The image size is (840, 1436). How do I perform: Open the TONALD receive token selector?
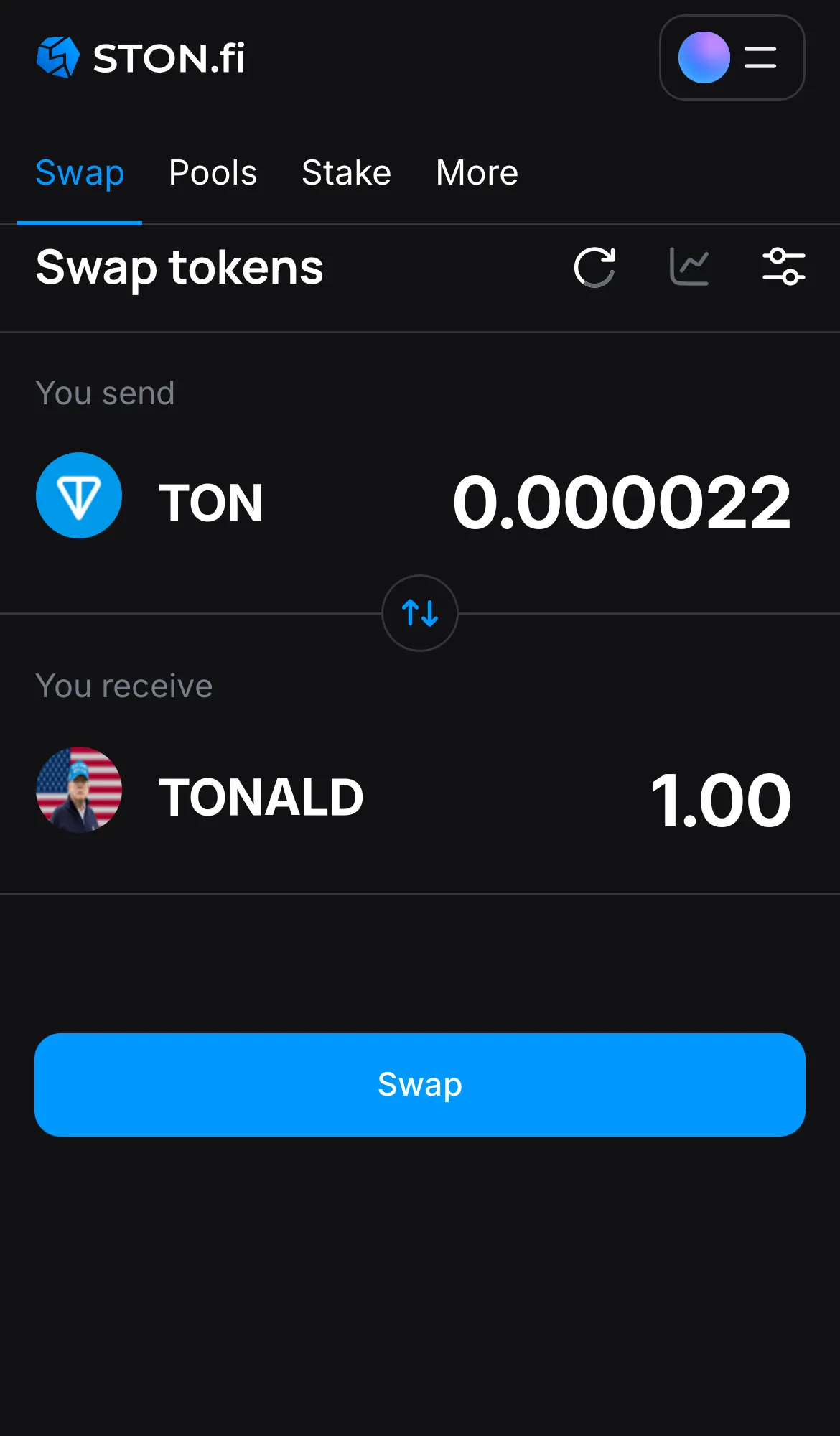(x=261, y=796)
